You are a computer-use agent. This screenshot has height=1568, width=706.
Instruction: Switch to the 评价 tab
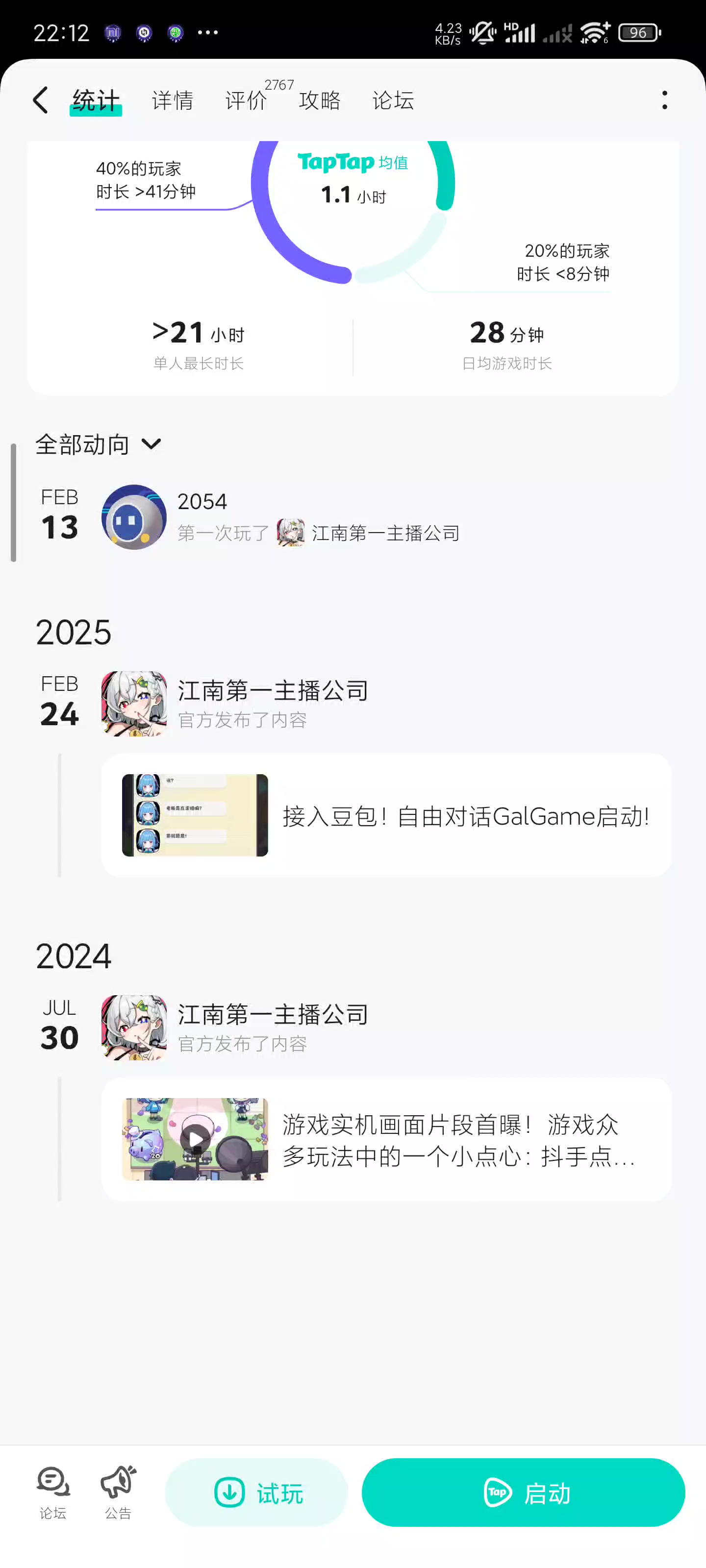click(246, 100)
